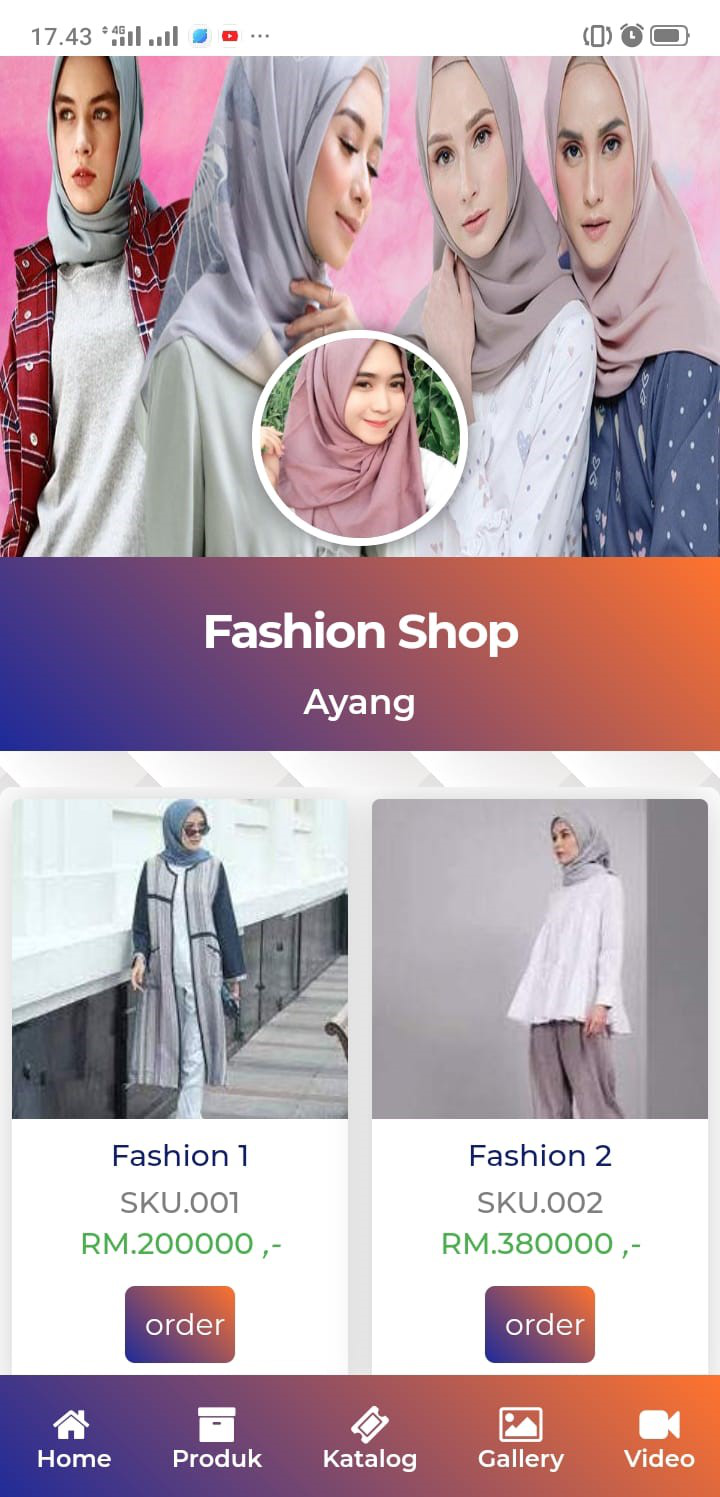View the Fashion 2 product photo
The image size is (720, 1497).
pos(540,958)
